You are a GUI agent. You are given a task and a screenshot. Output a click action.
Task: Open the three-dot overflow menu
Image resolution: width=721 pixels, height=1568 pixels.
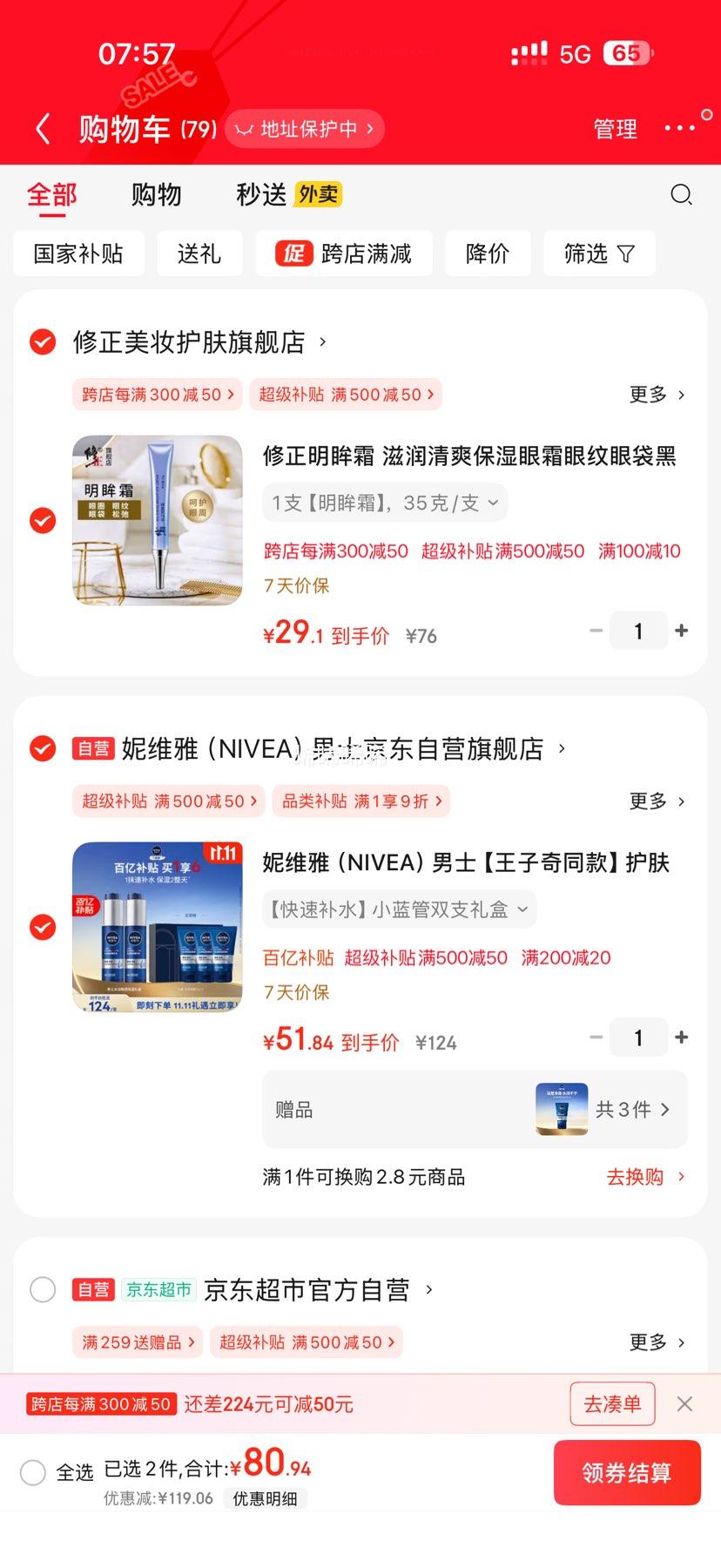pyautogui.click(x=680, y=129)
